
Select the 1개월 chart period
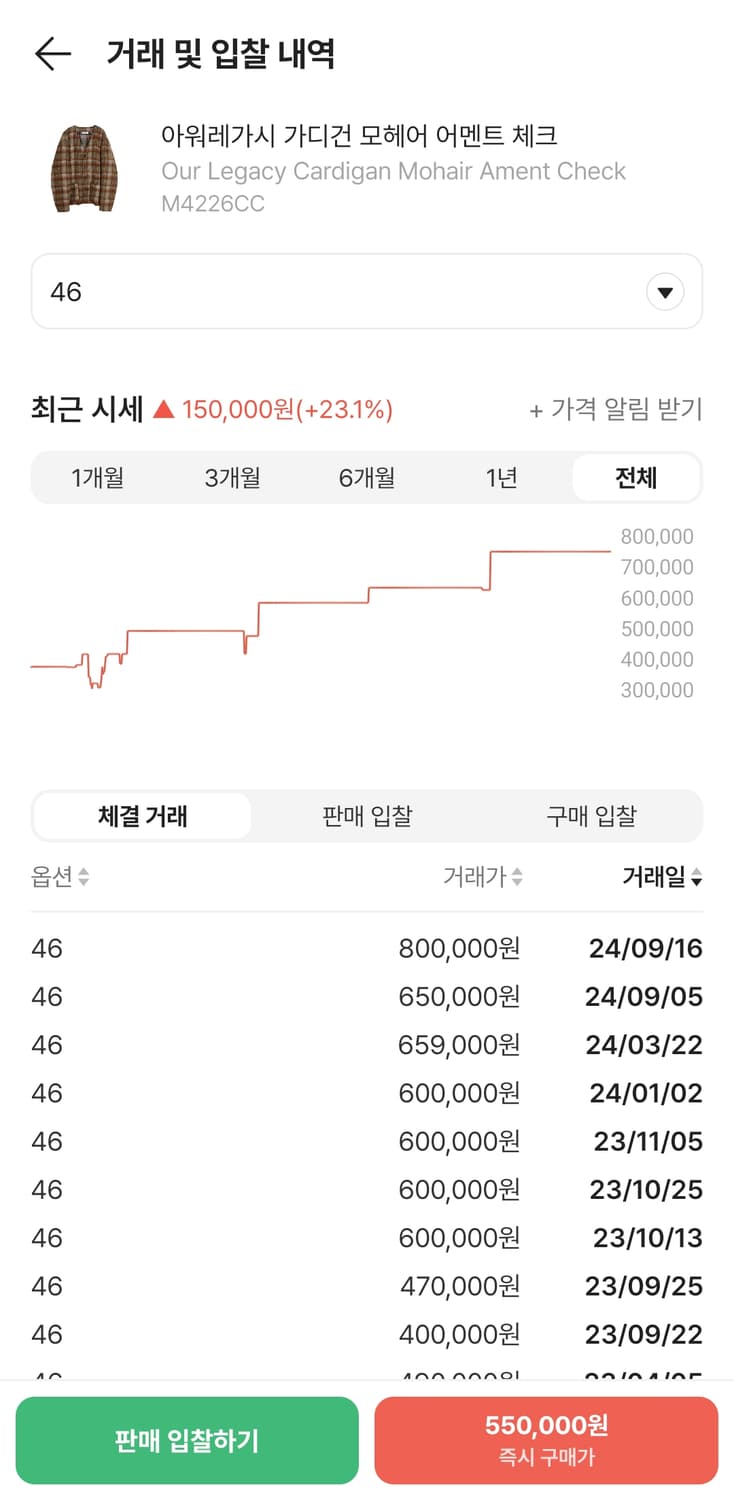[x=100, y=478]
